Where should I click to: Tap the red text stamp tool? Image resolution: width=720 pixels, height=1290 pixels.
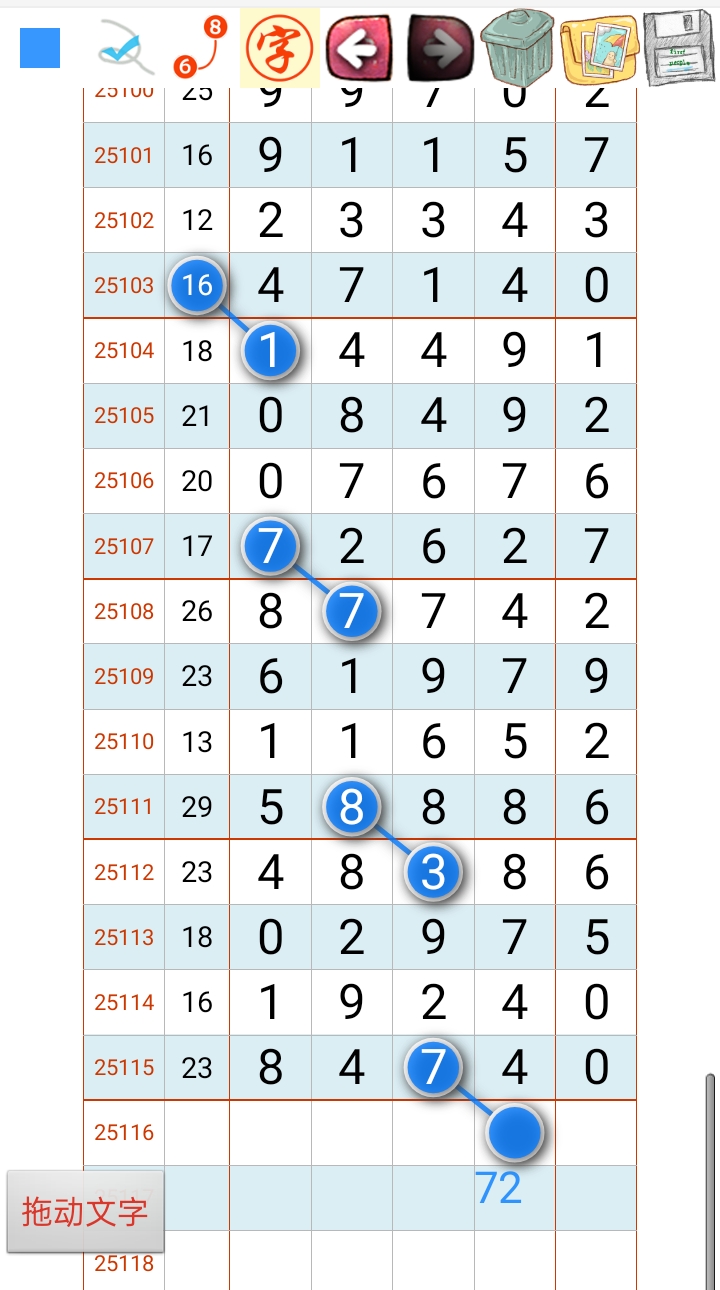[279, 47]
